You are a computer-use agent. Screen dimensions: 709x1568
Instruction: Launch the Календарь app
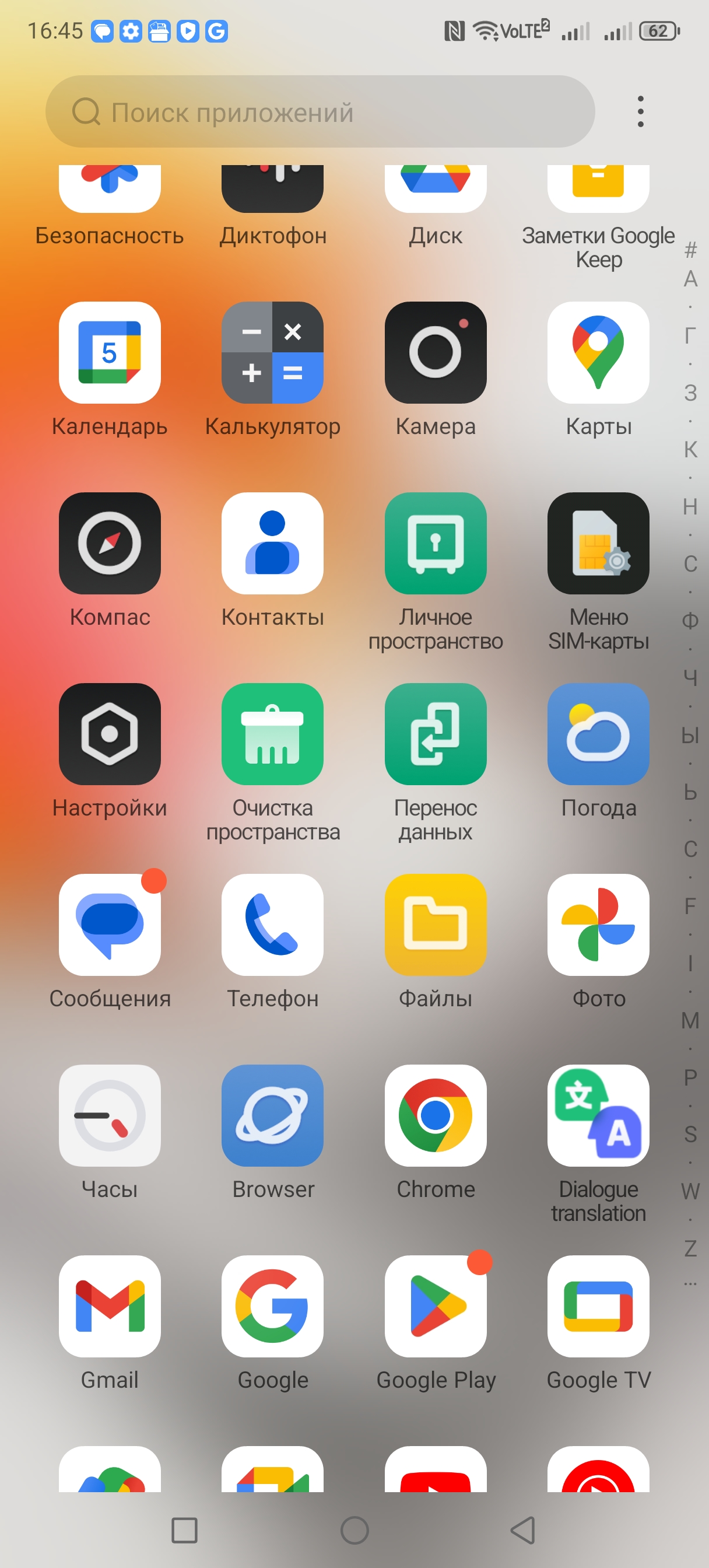pyautogui.click(x=110, y=353)
